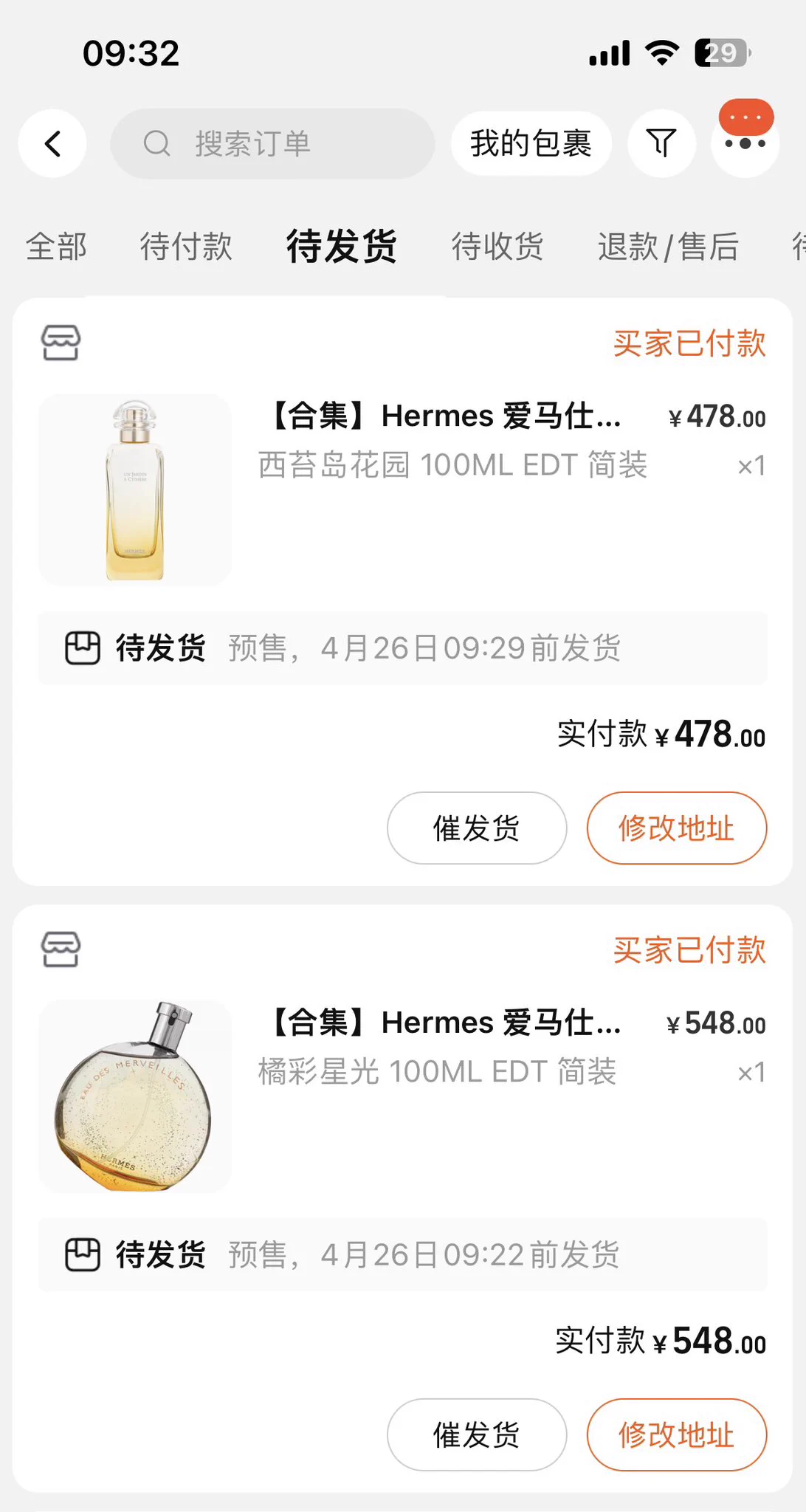Select the 待发货 tab
The image size is (806, 1512).
342,247
